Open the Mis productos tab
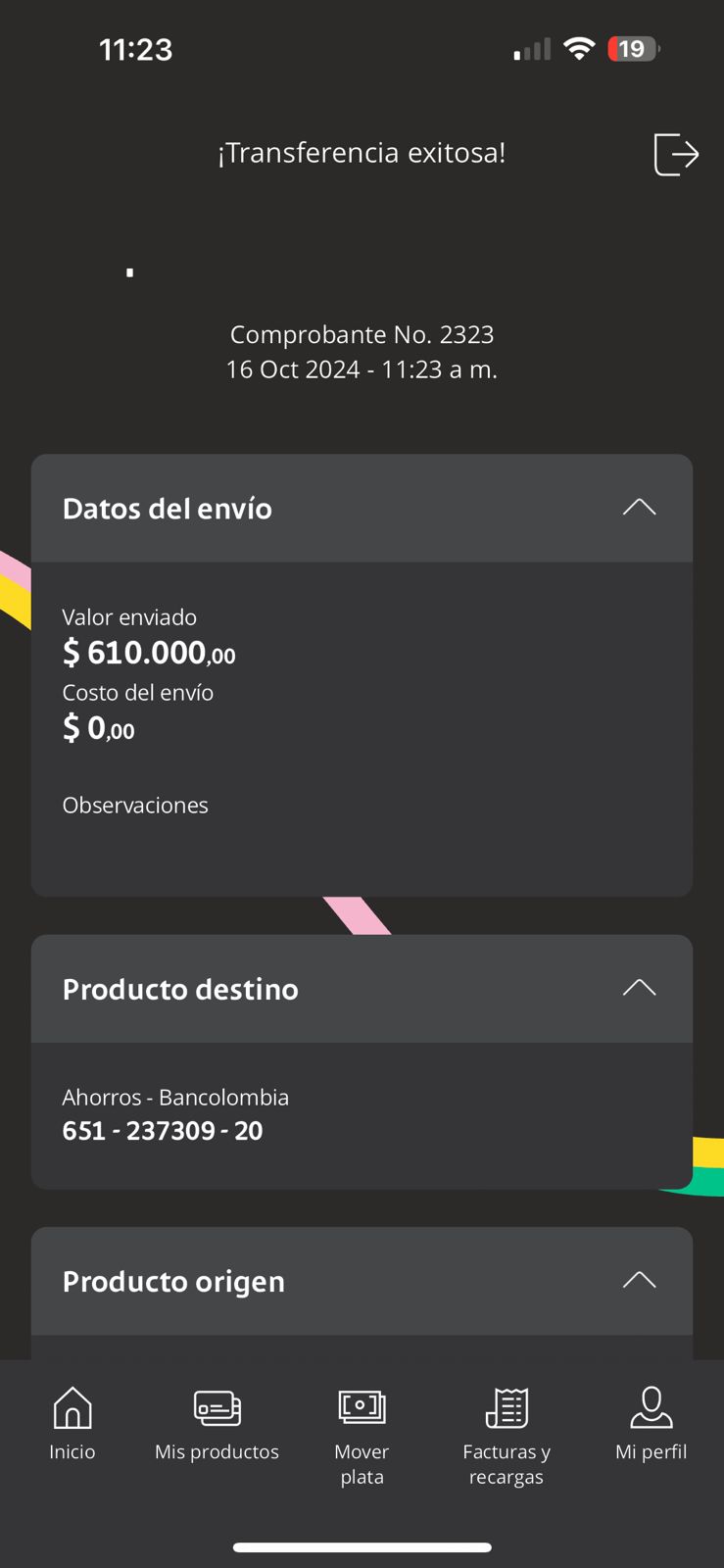This screenshot has height=1568, width=724. [x=217, y=1424]
